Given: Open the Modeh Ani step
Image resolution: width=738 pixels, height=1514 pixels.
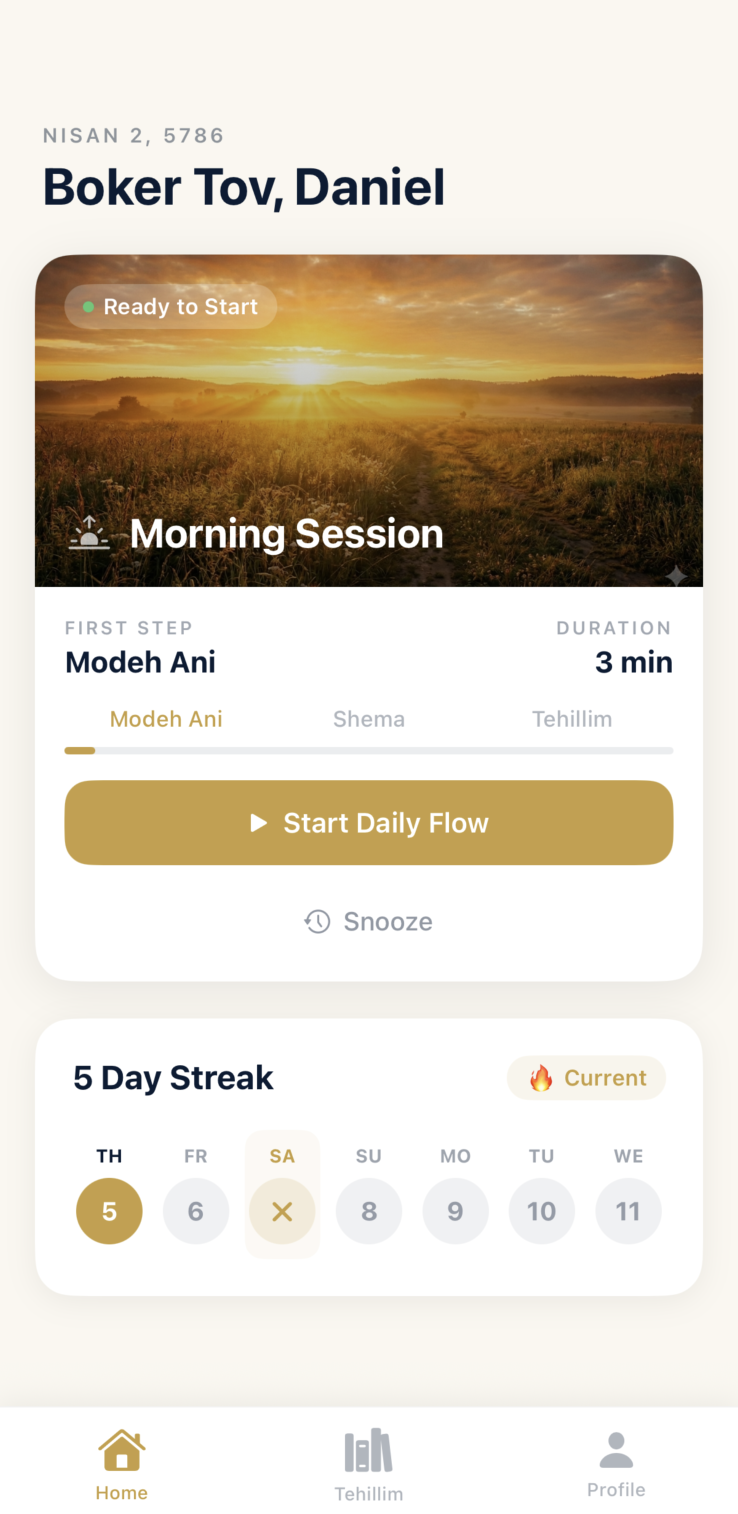Looking at the screenshot, I should click(166, 718).
